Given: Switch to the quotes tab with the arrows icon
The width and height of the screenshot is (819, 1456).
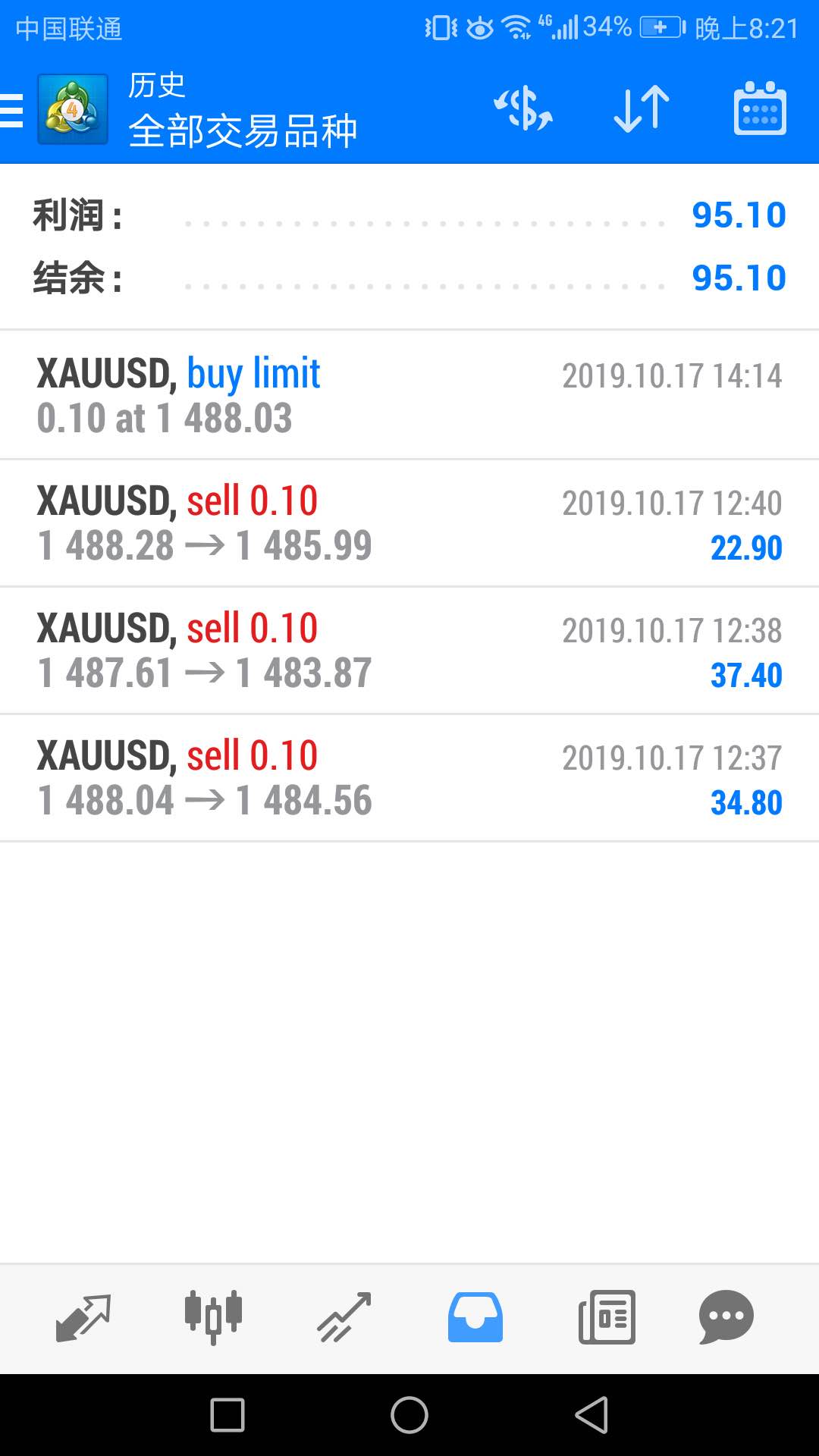Looking at the screenshot, I should coord(83,1318).
